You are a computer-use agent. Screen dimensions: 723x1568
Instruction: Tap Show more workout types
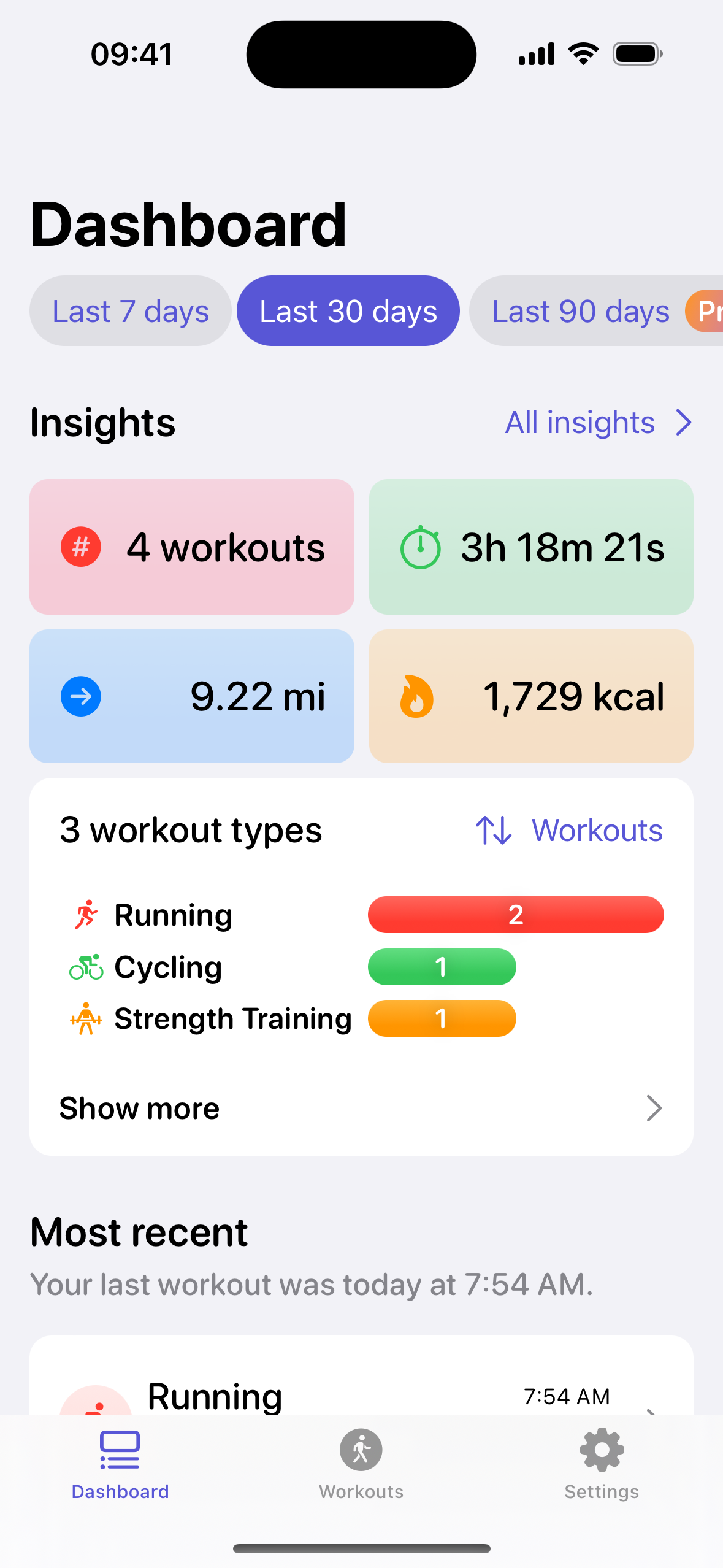361,1109
